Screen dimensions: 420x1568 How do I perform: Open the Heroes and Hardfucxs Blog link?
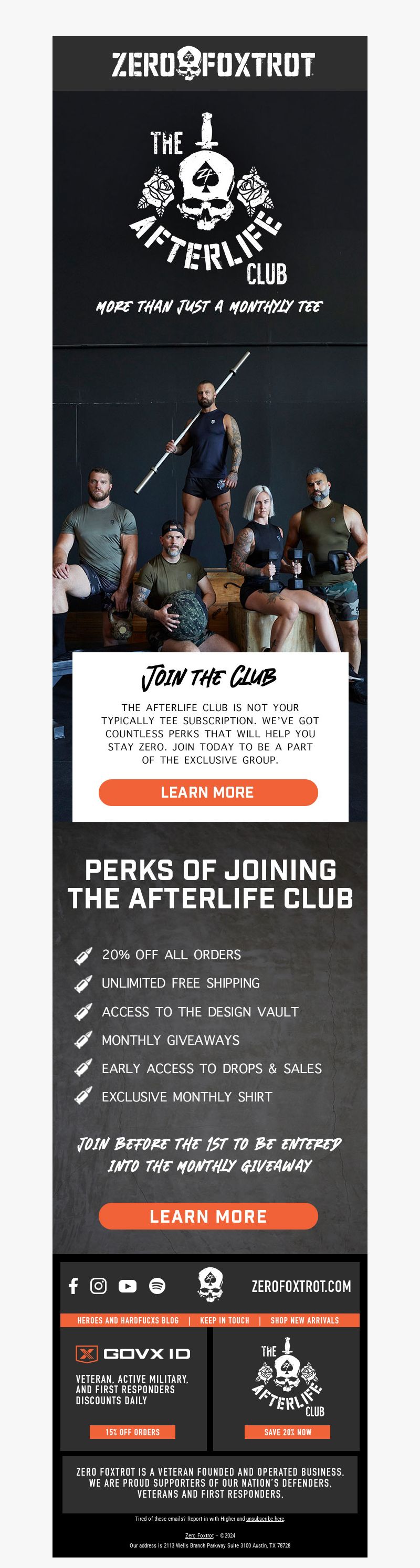128,1320
